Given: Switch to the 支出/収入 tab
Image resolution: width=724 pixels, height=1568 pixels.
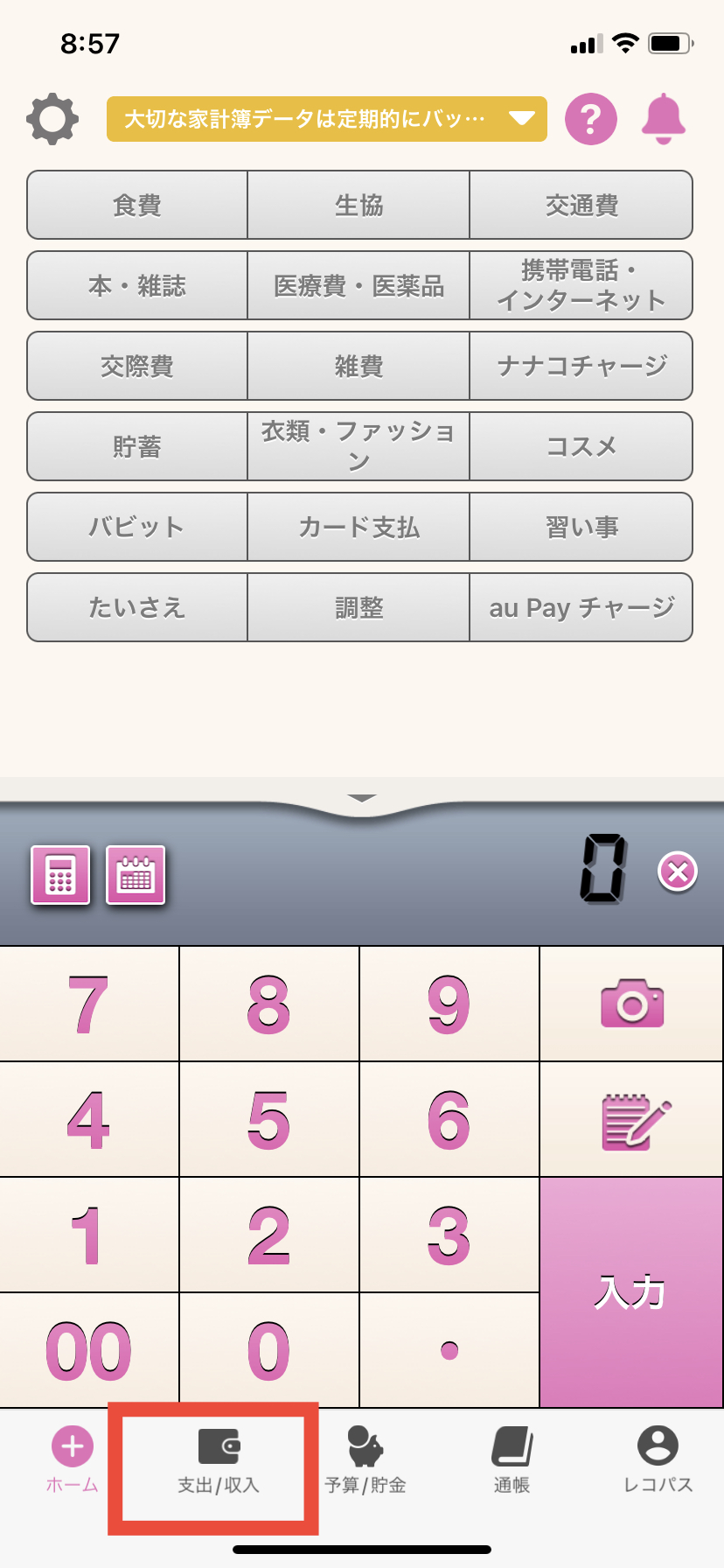Looking at the screenshot, I should pyautogui.click(x=218, y=1461).
